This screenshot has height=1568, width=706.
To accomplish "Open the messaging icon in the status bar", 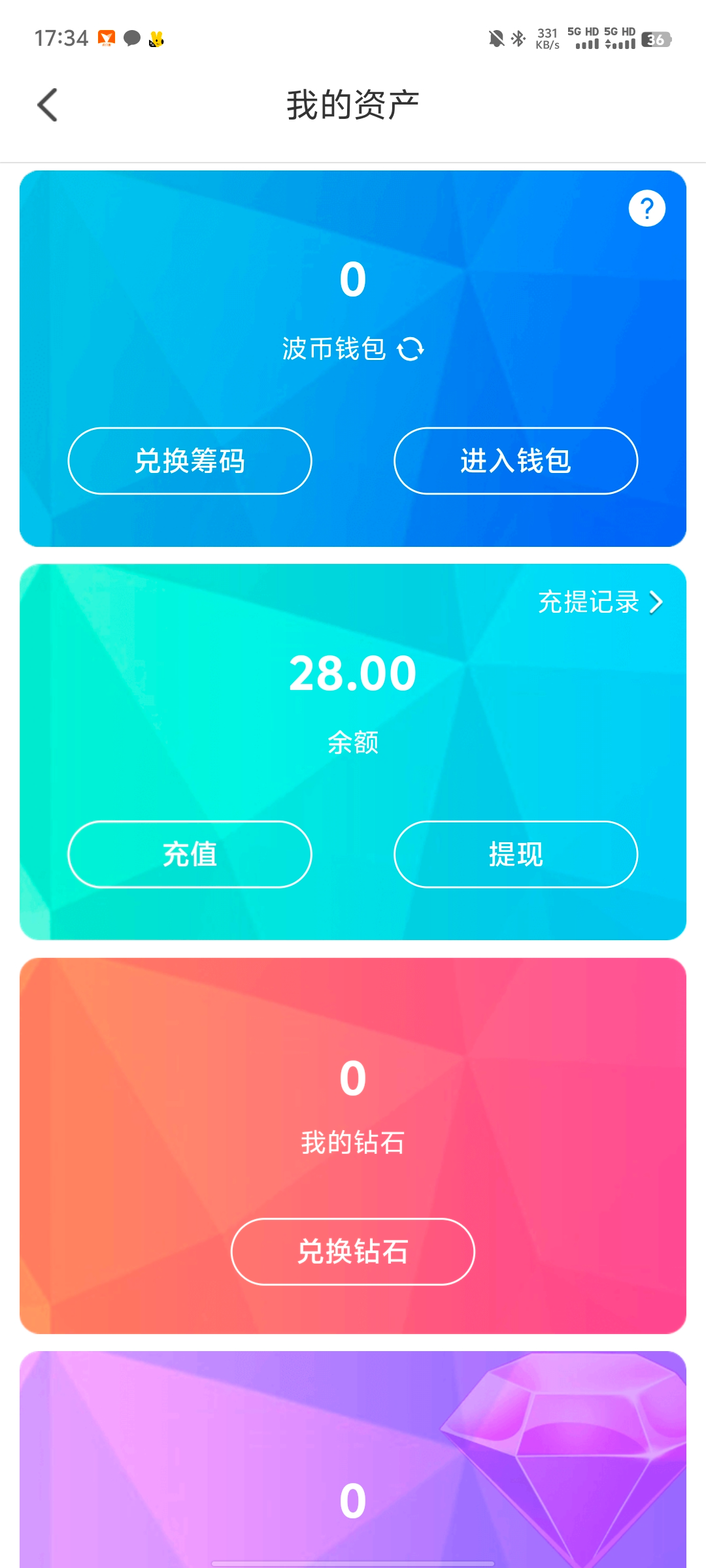I will click(131, 39).
